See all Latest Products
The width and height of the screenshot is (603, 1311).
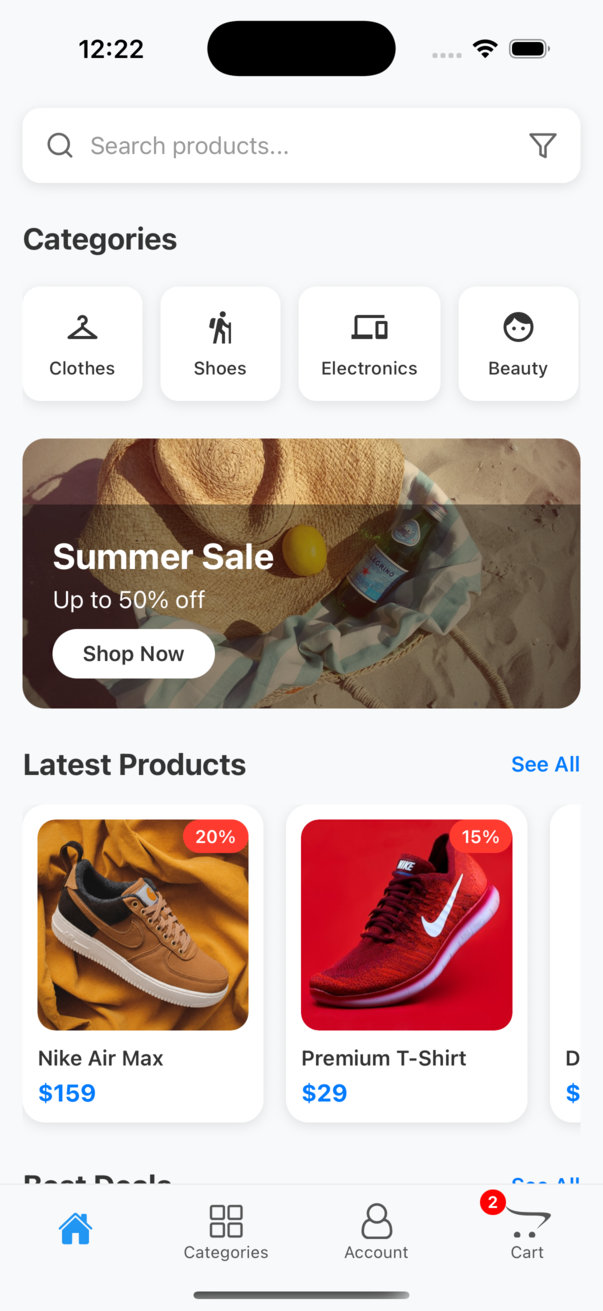(545, 764)
